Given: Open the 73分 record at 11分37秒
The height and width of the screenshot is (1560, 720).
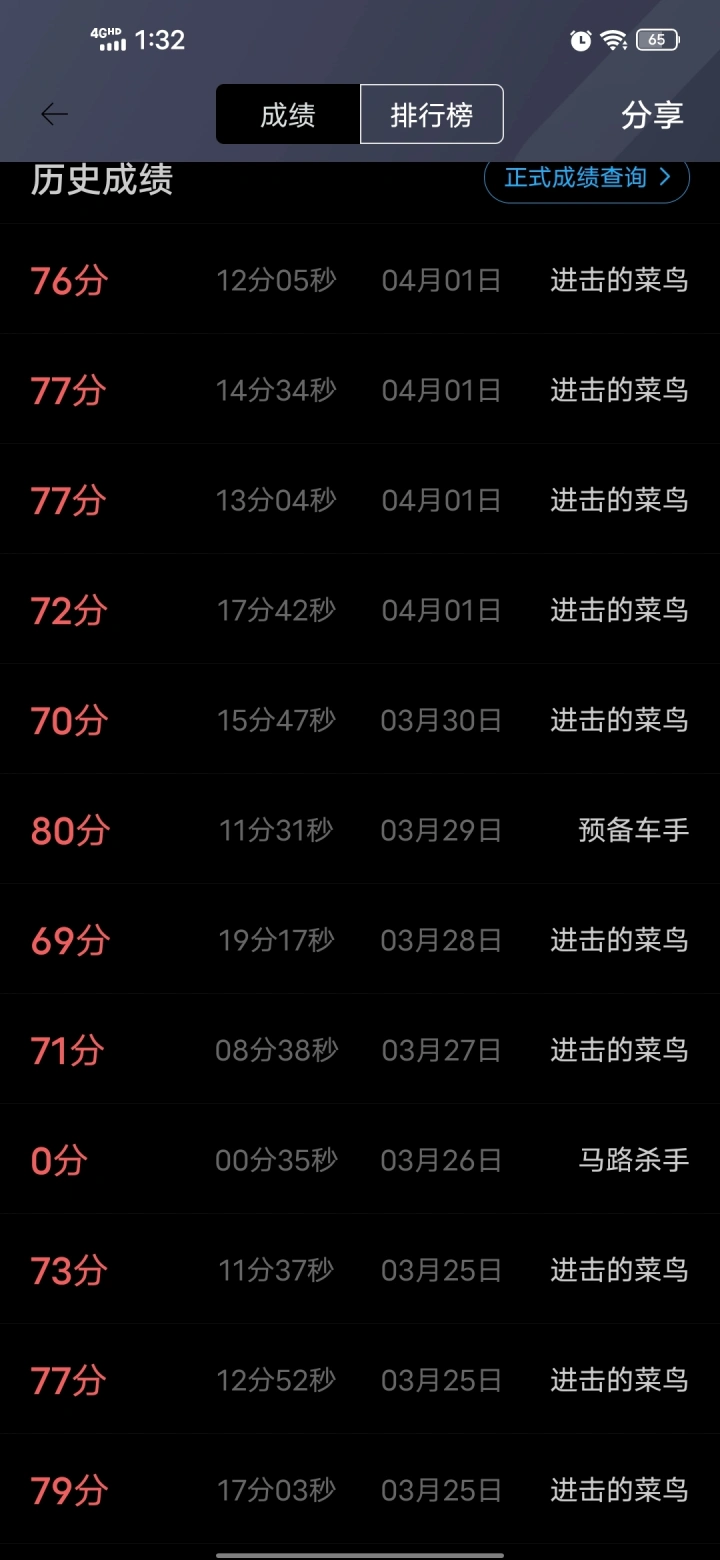Looking at the screenshot, I should tap(360, 1269).
